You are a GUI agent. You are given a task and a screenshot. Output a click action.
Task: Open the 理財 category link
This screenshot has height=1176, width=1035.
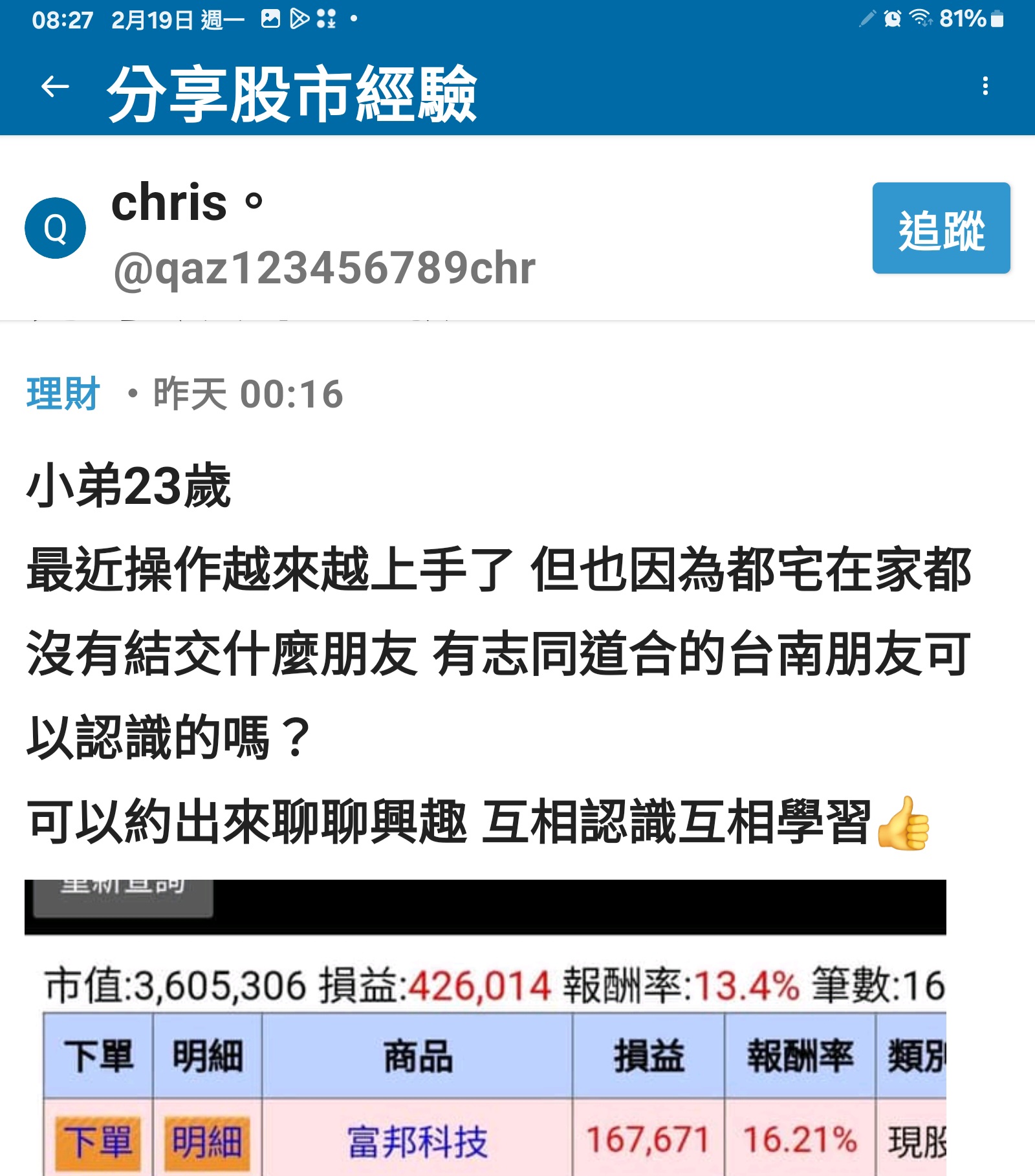[63, 393]
